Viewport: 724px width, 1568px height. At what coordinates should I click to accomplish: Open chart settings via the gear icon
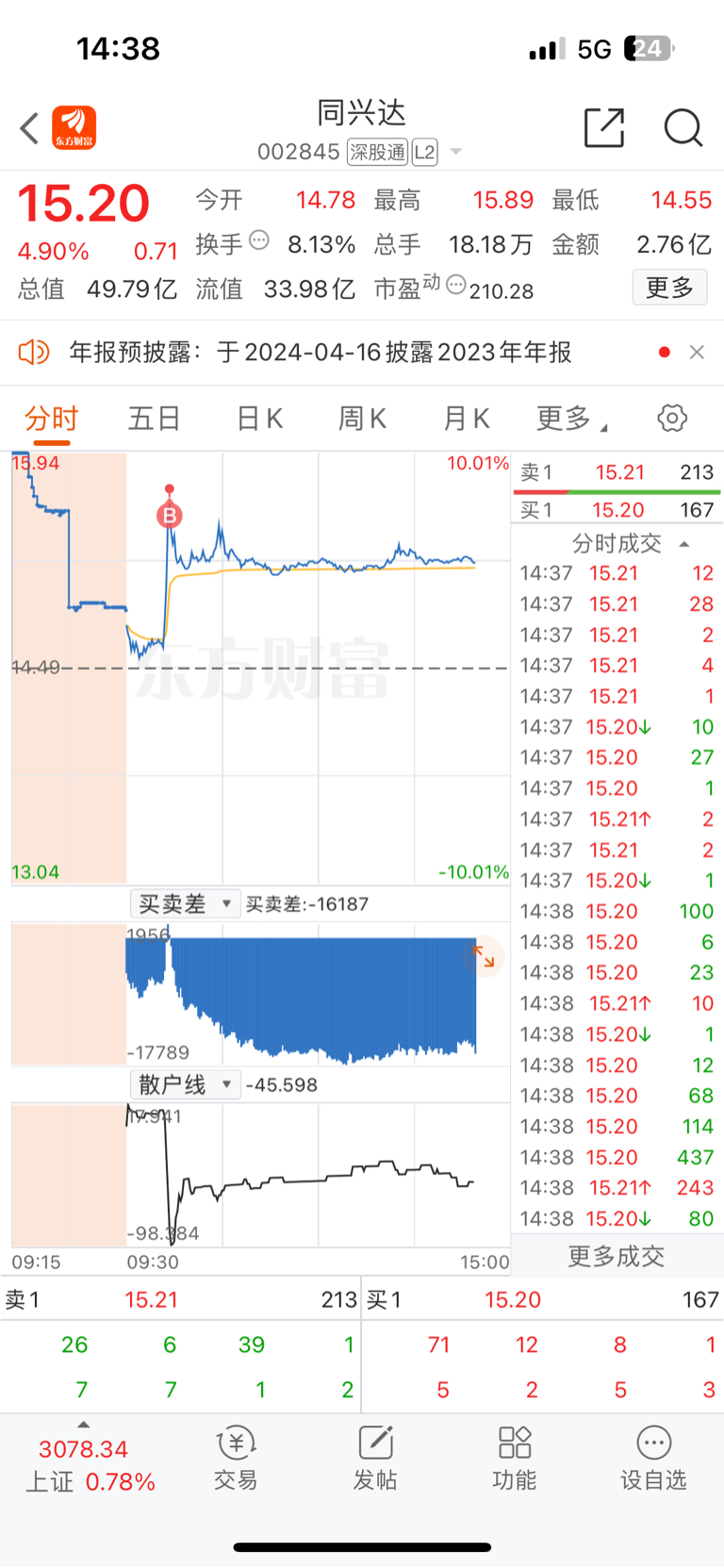pyautogui.click(x=672, y=418)
